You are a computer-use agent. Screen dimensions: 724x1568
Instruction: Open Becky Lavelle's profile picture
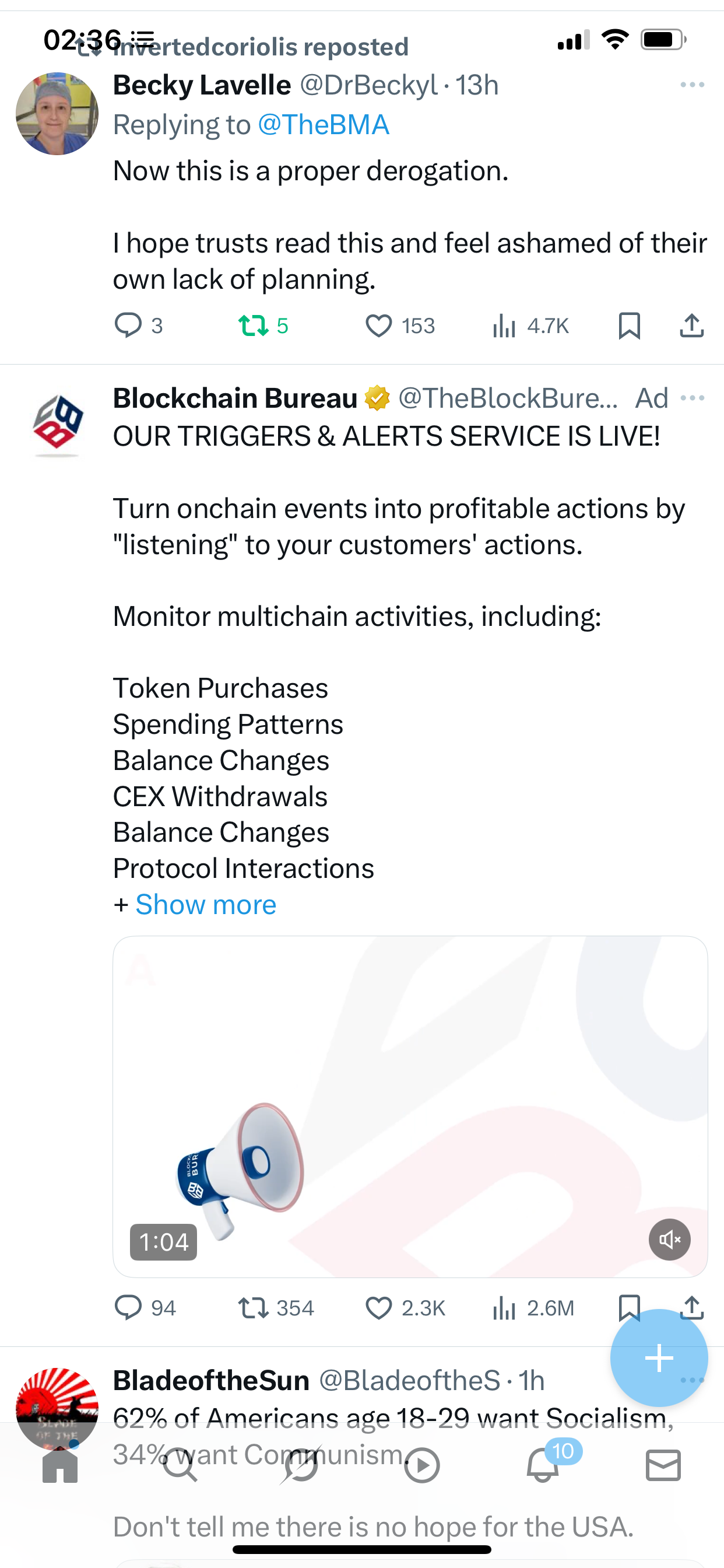click(57, 114)
